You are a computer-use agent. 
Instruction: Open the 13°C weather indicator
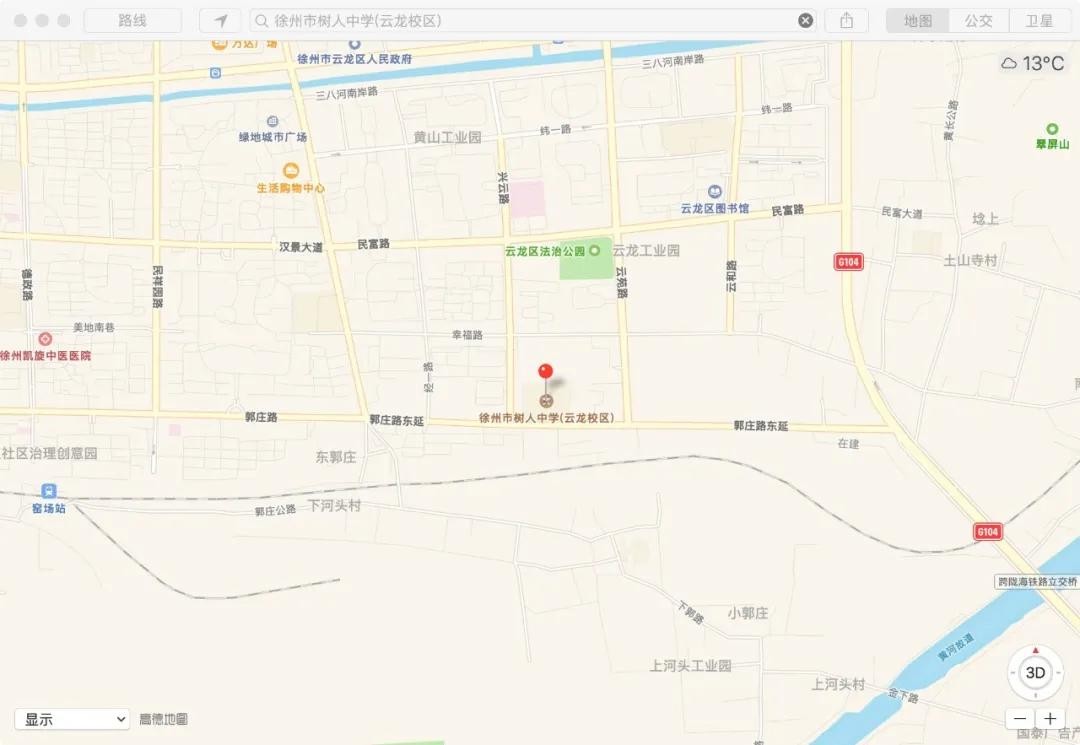[1033, 63]
